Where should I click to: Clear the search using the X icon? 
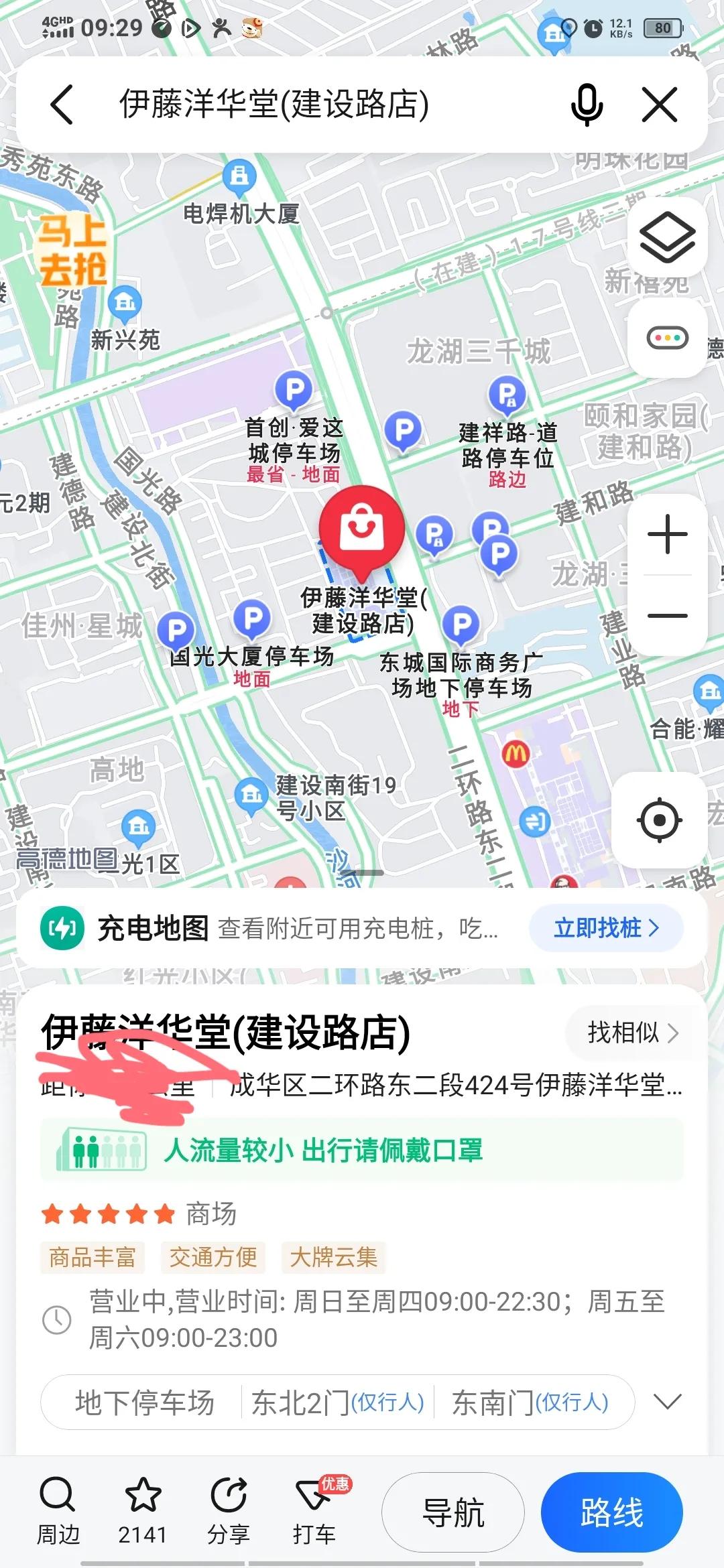660,104
